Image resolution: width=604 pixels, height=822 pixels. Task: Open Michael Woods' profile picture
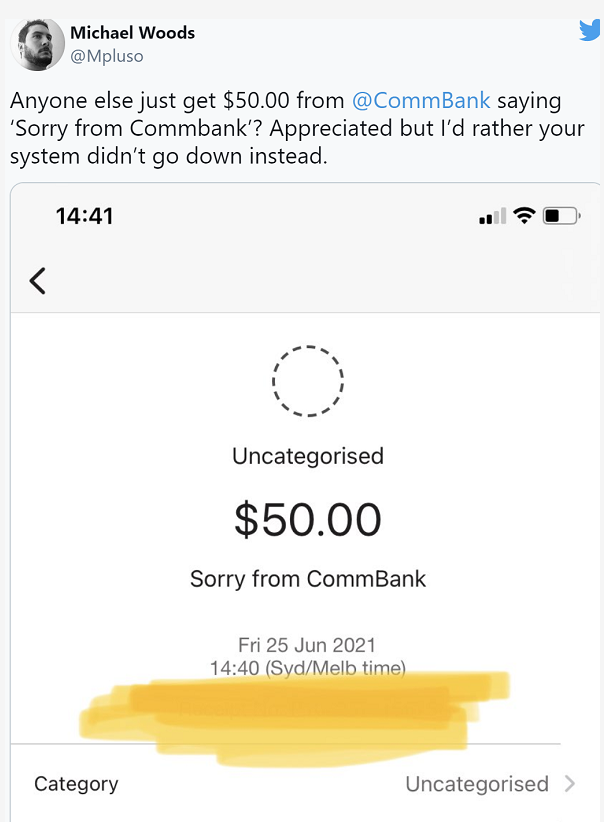click(36, 46)
